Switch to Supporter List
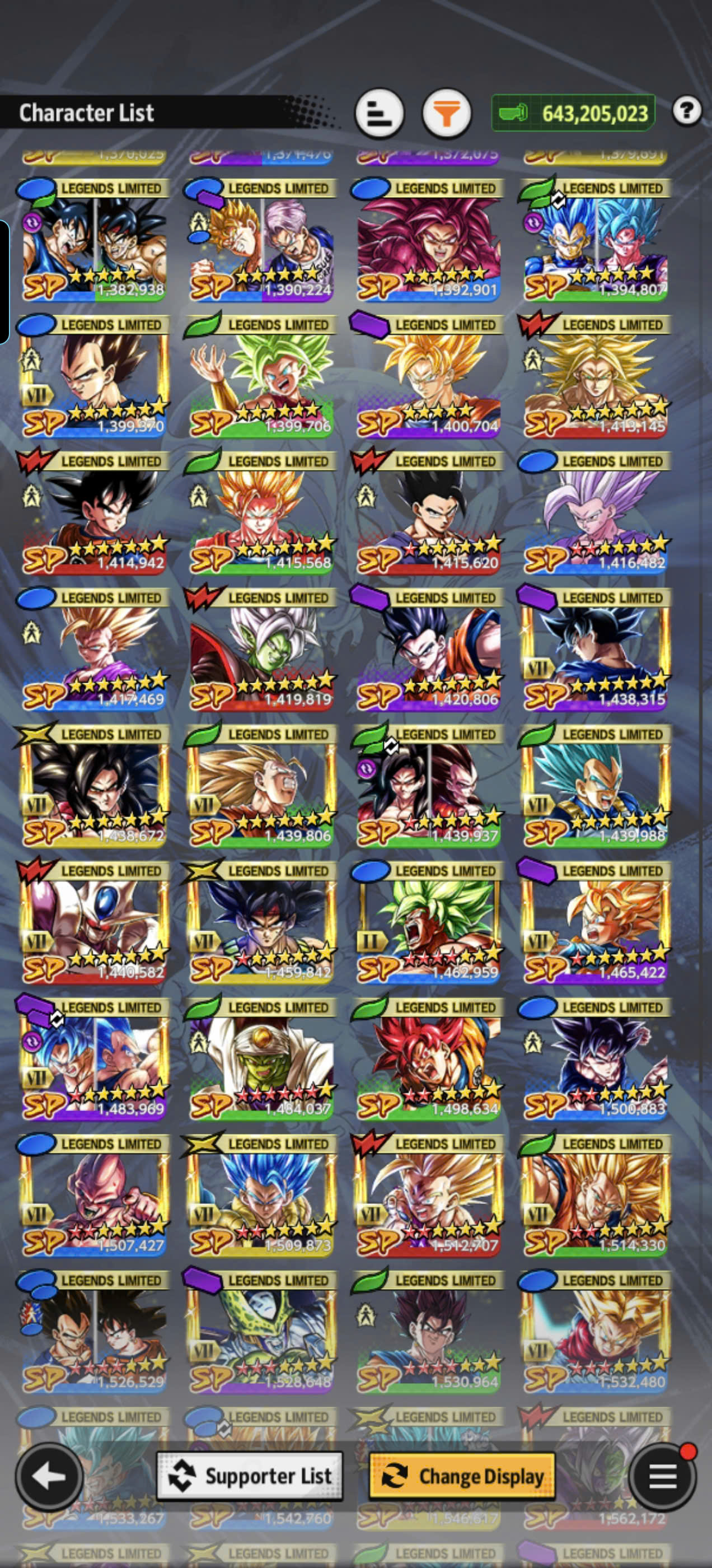712x1568 pixels. (x=250, y=1476)
